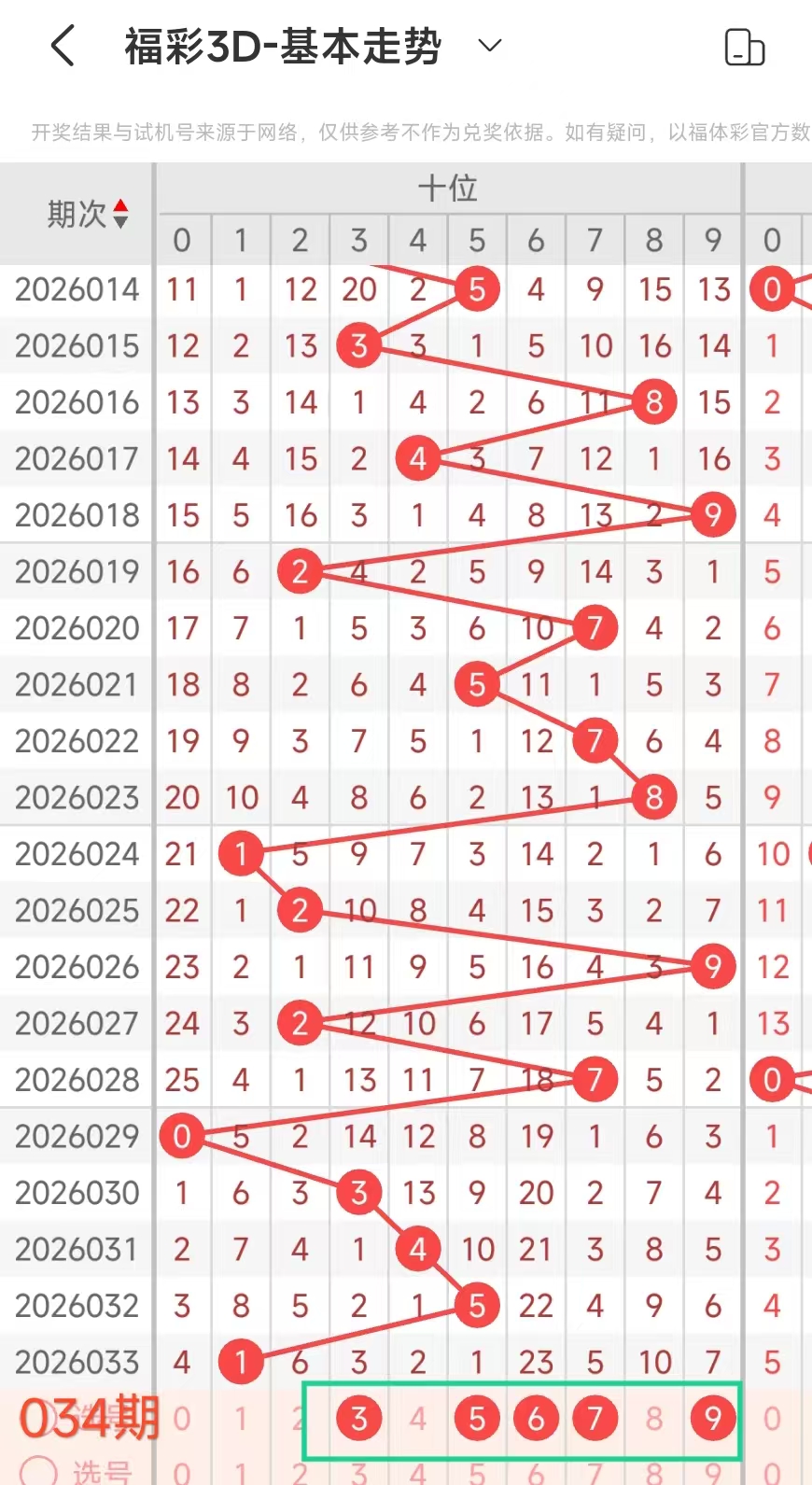Expand the 福彩3D-基本走势 title dropdown

point(490,45)
